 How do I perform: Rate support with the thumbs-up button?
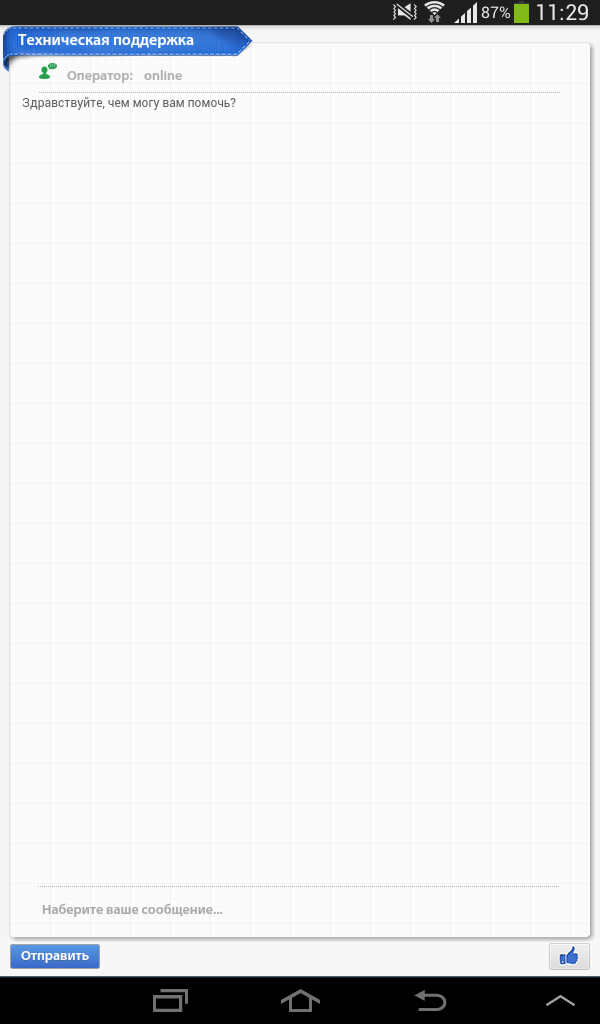[x=569, y=957]
